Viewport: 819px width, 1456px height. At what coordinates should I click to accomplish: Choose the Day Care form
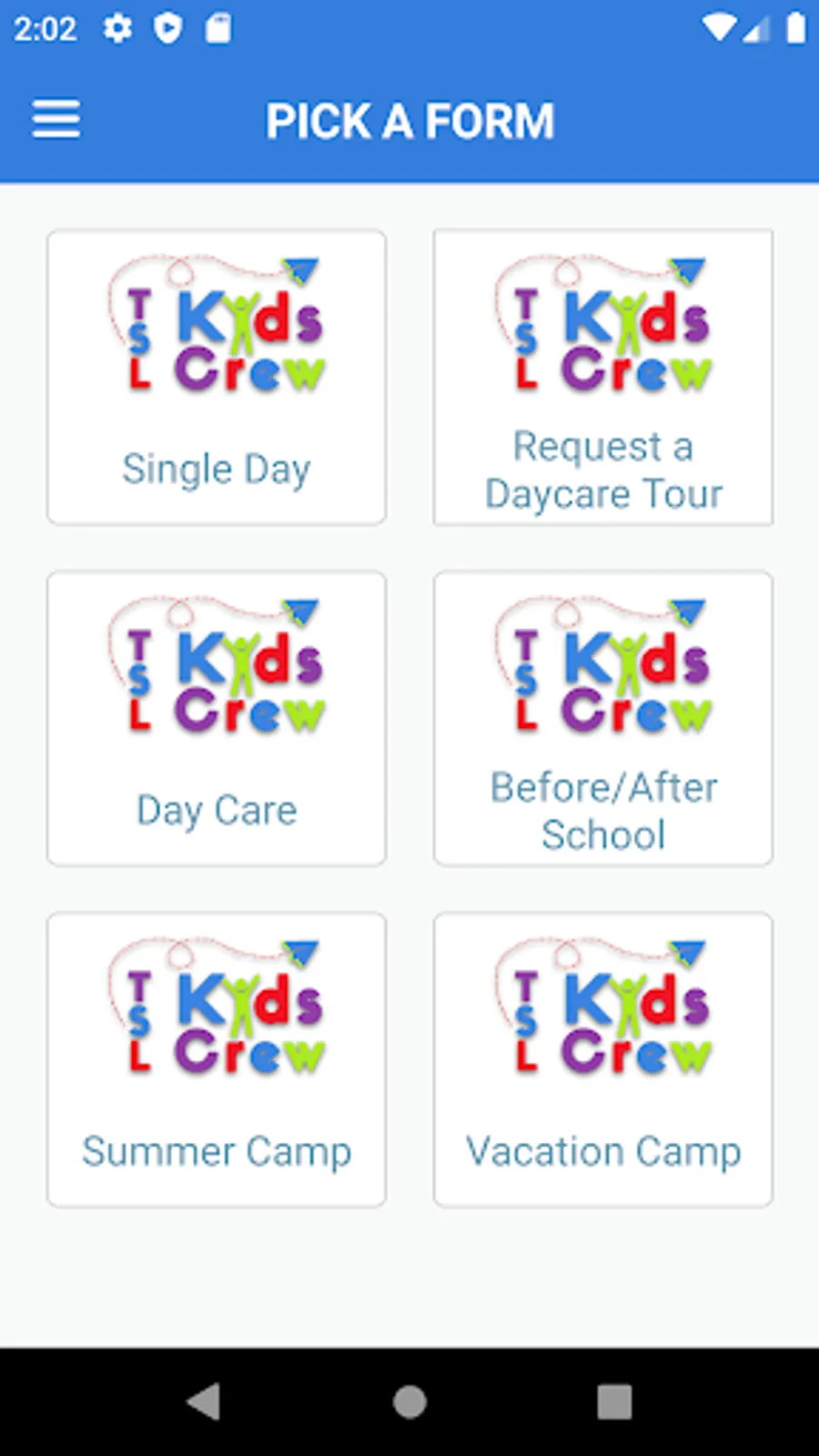click(x=217, y=718)
